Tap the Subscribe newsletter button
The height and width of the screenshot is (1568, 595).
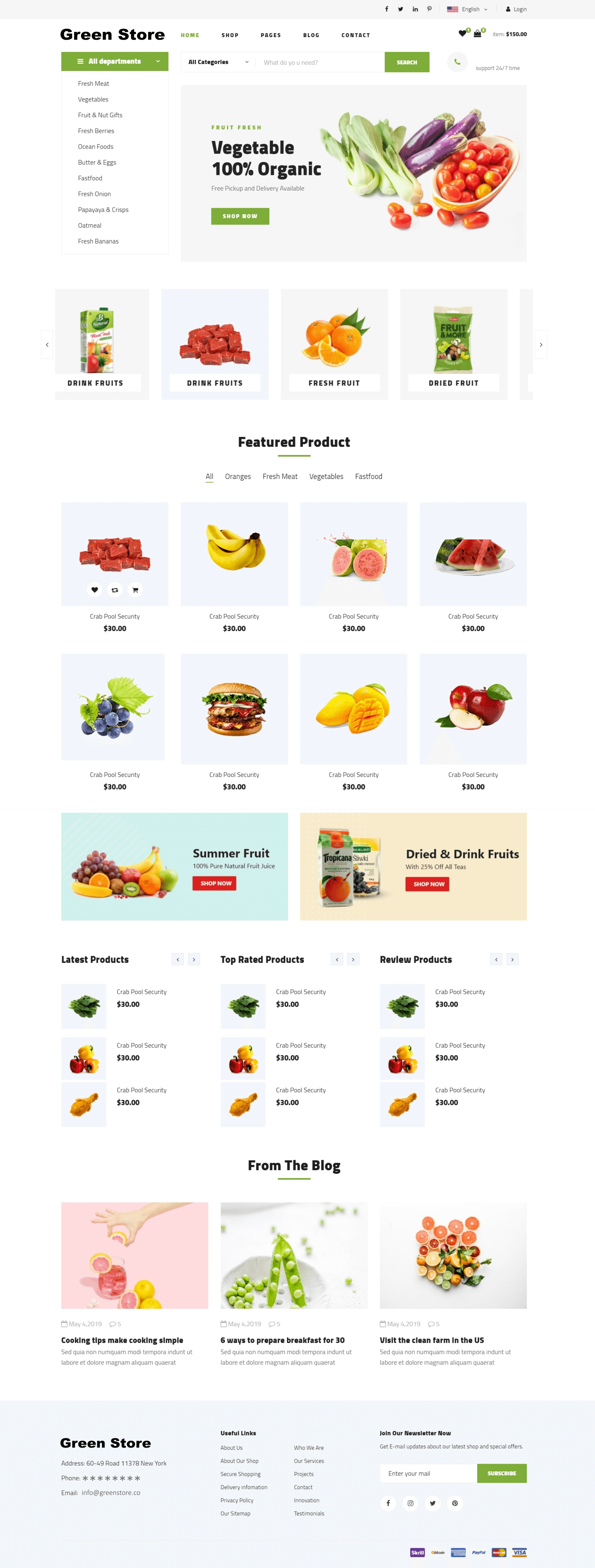click(x=501, y=1473)
